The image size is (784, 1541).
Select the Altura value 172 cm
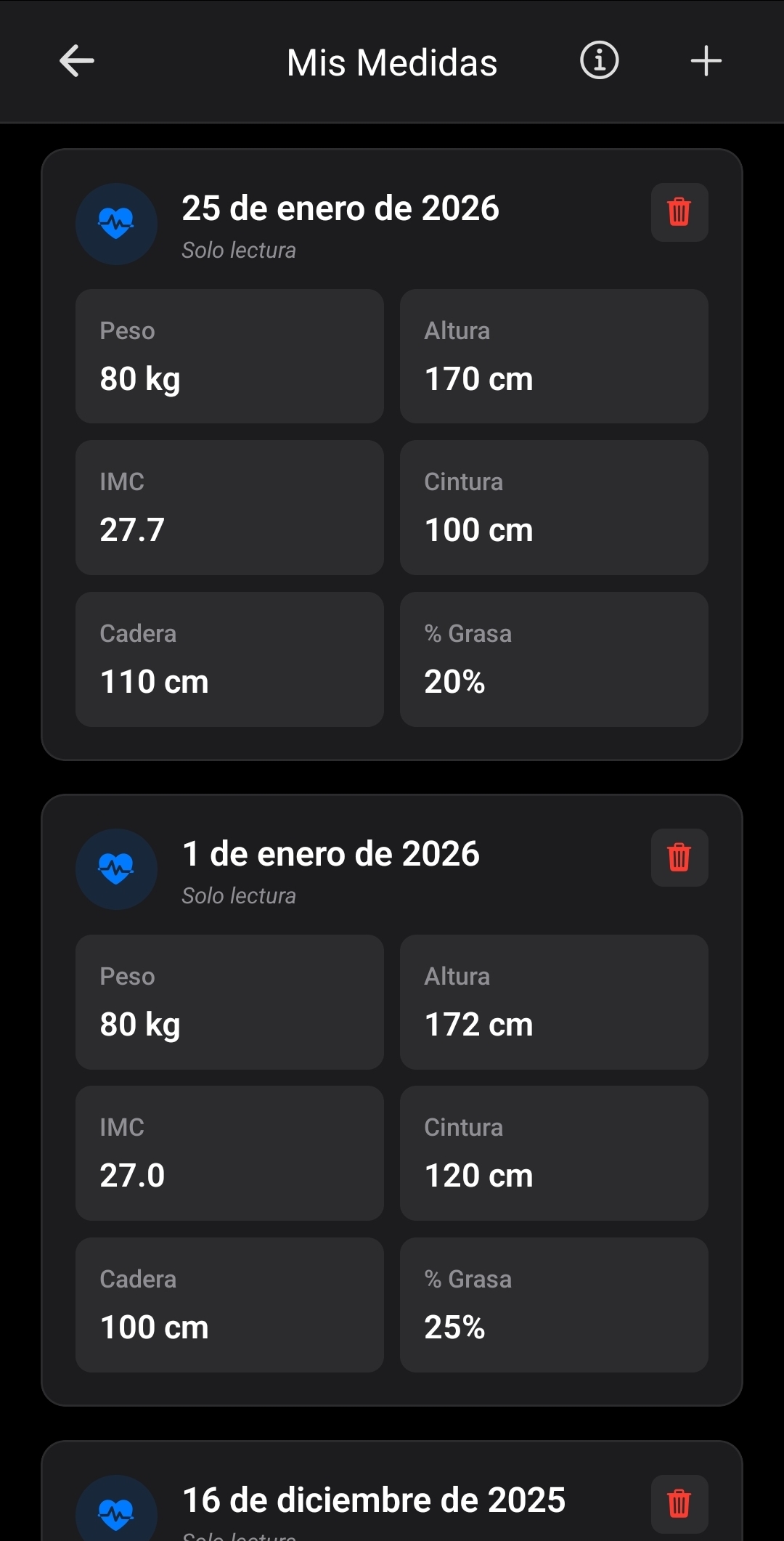point(554,1002)
